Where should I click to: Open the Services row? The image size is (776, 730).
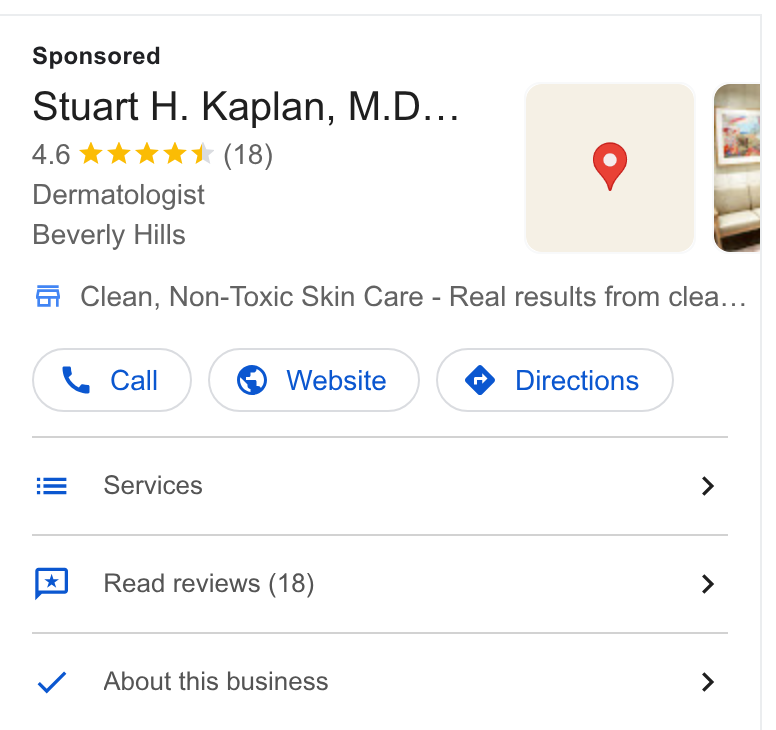[x=380, y=486]
